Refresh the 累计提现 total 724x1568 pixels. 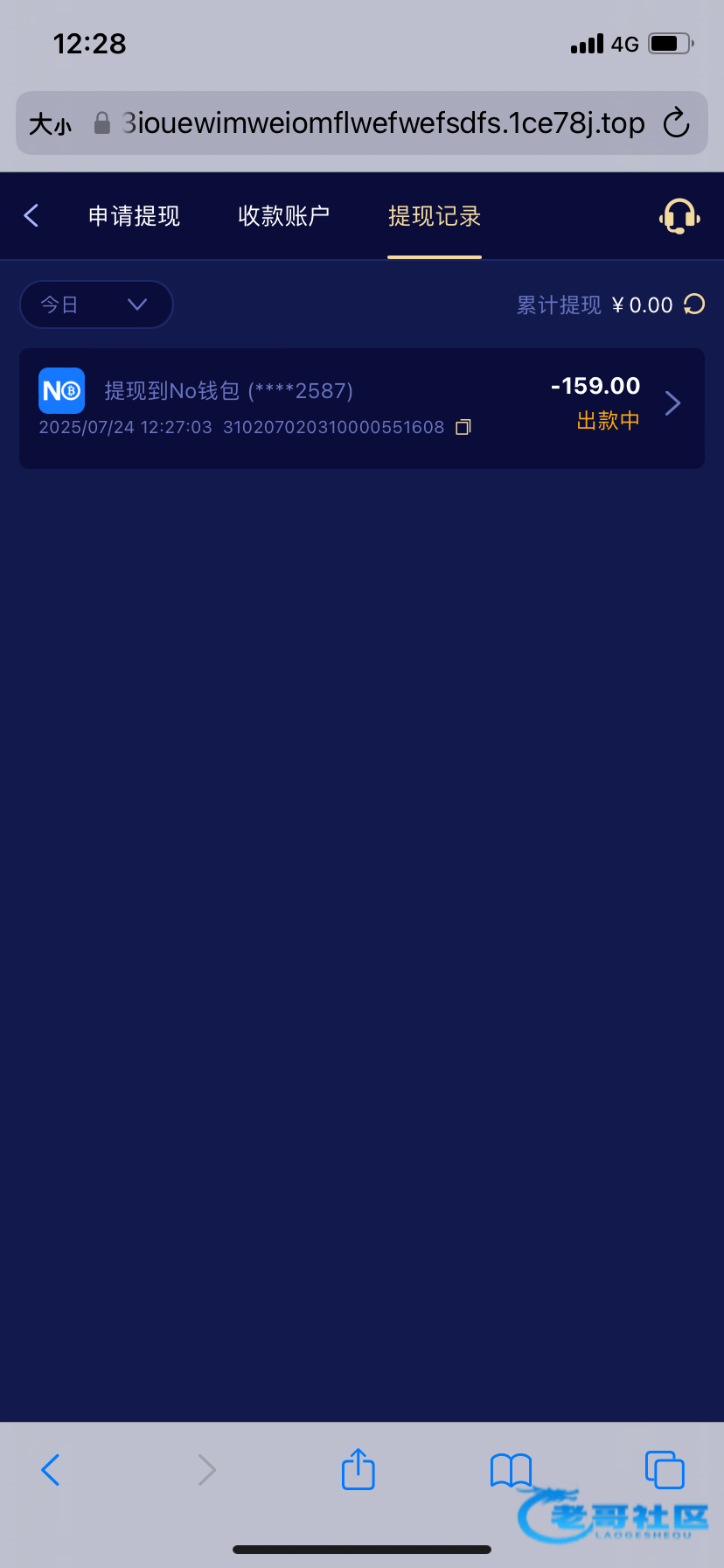694,304
